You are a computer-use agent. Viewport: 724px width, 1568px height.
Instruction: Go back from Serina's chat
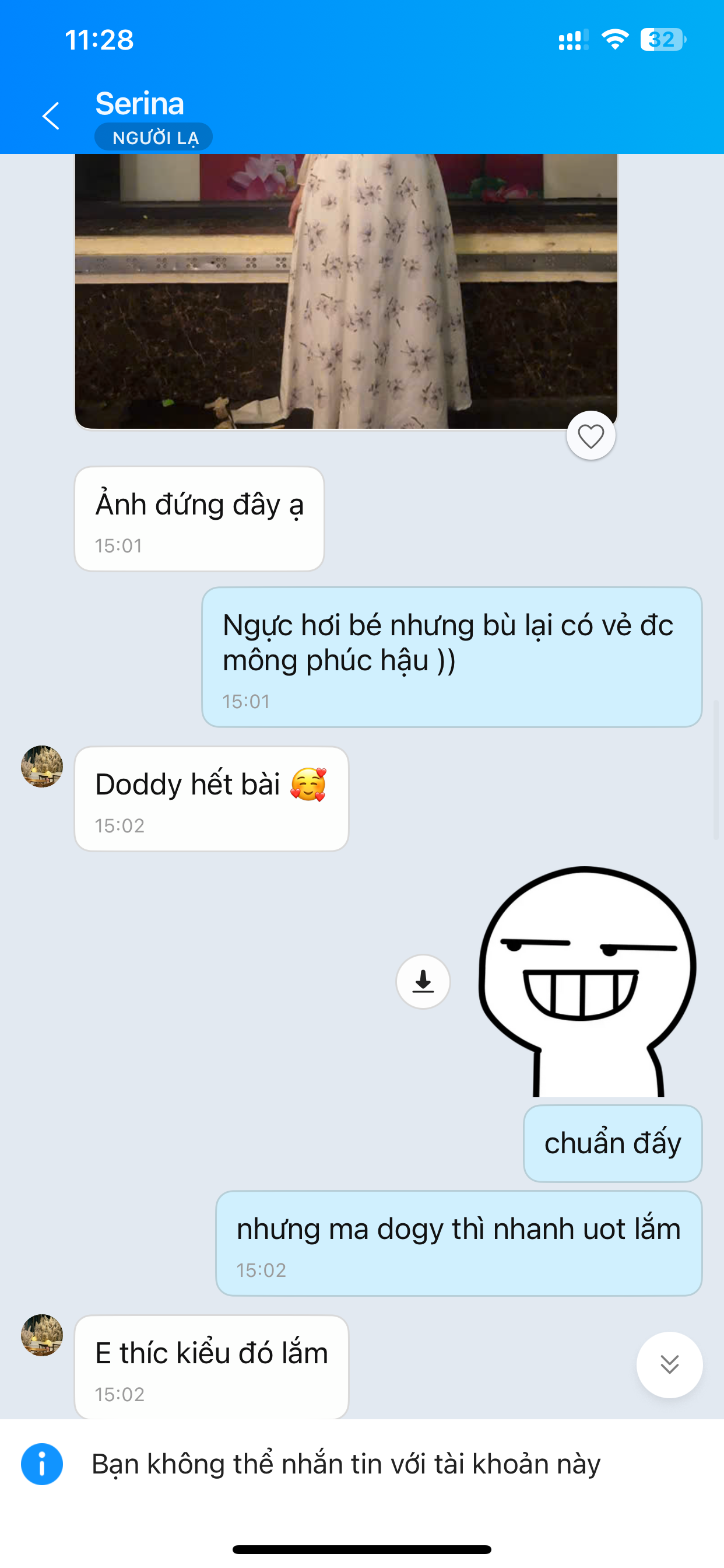[x=51, y=116]
